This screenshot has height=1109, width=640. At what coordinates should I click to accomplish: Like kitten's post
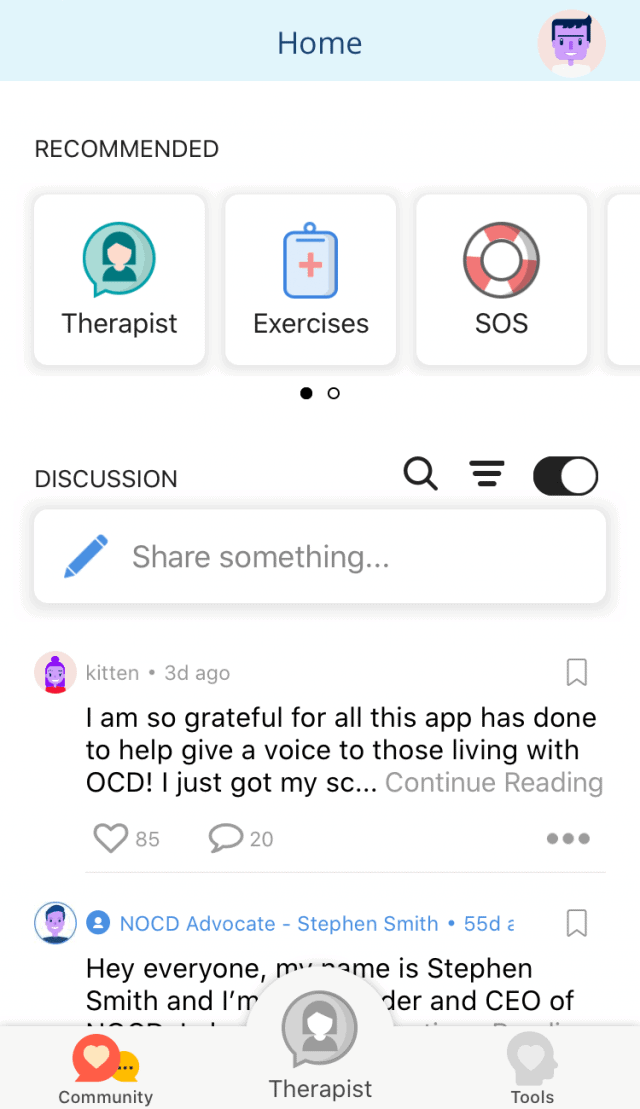tap(111, 838)
